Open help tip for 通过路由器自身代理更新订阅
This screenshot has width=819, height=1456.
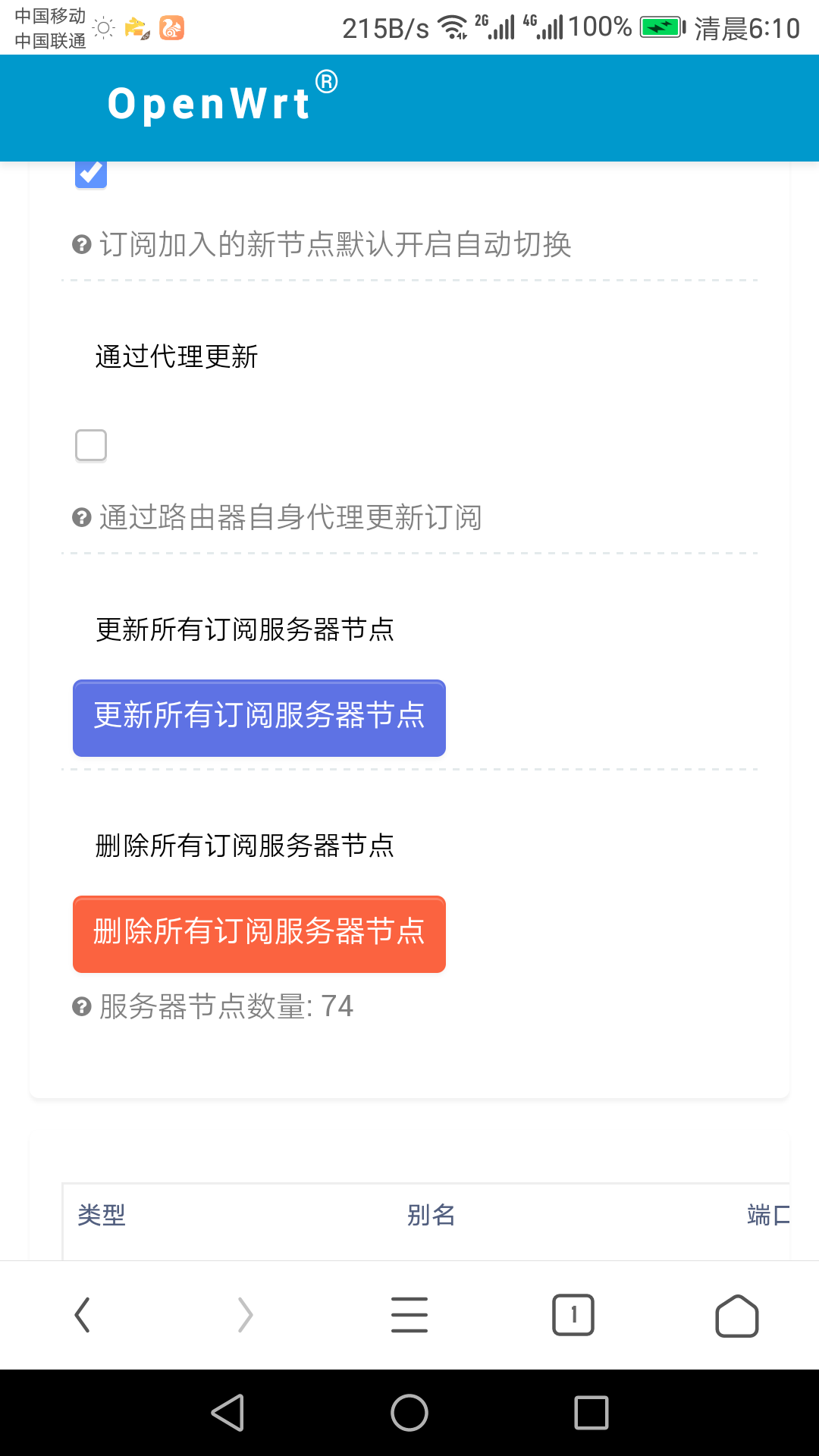(x=80, y=517)
